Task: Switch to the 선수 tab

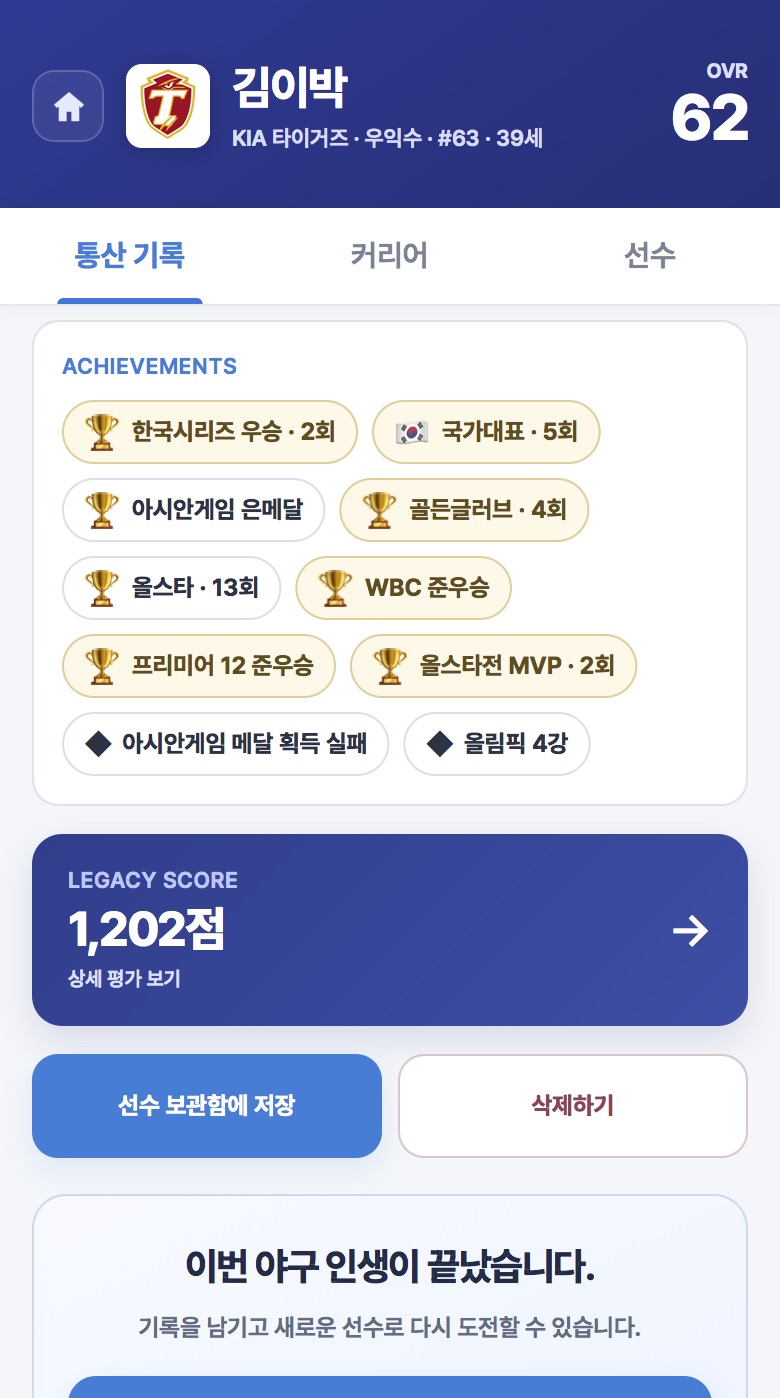Action: pyautogui.click(x=650, y=256)
